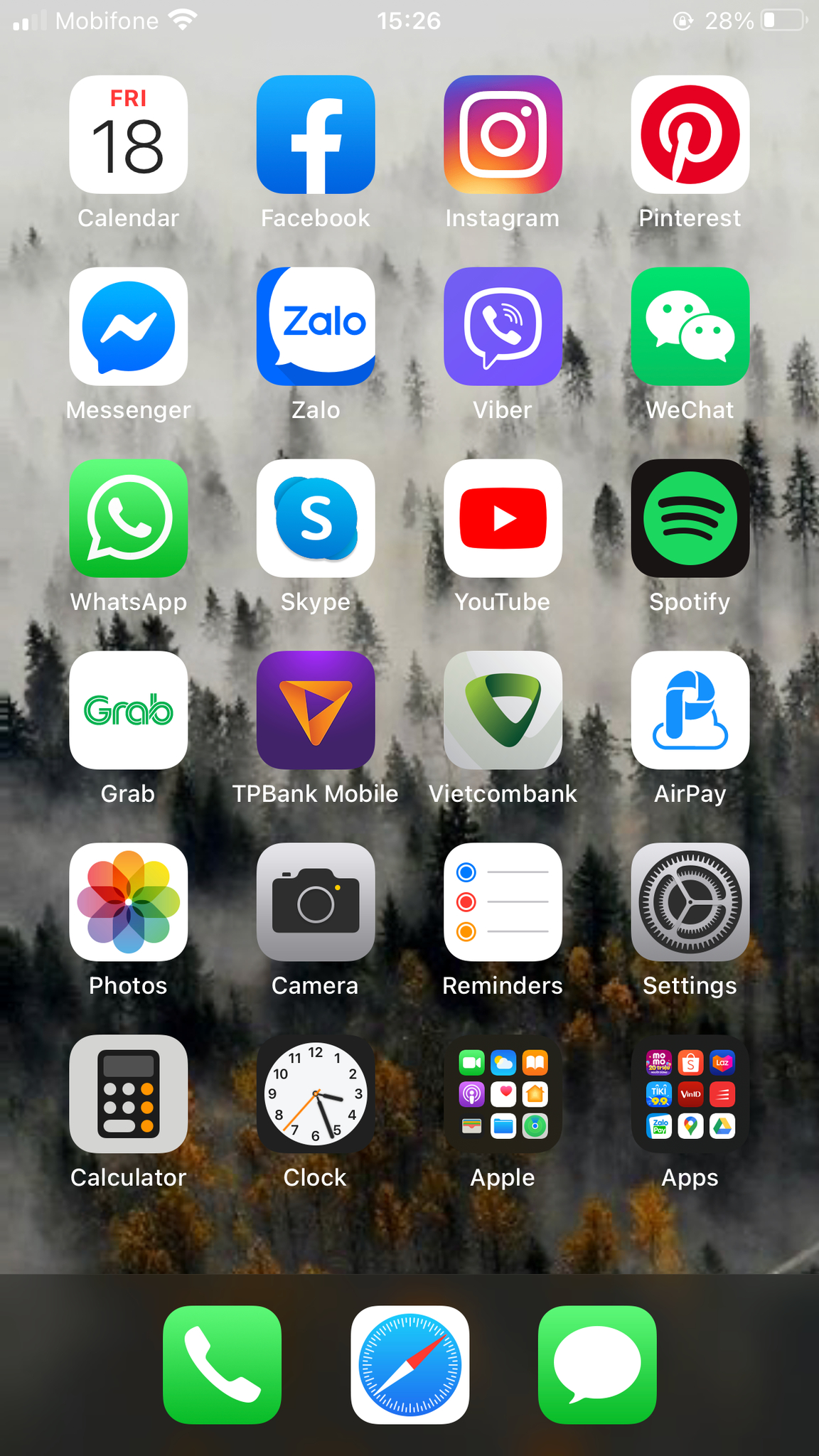Open Reminders
The width and height of the screenshot is (819, 1456).
point(503,902)
